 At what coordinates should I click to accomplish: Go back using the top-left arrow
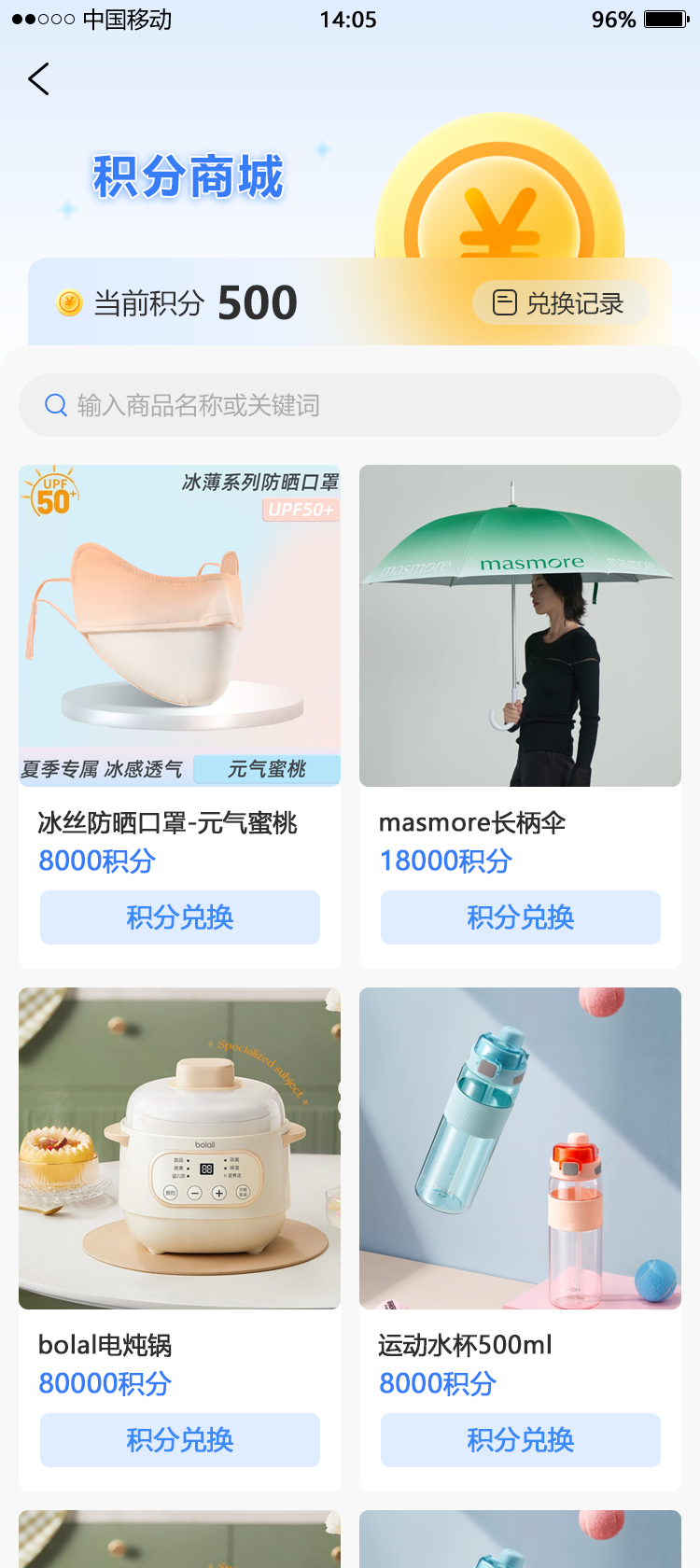point(39,79)
